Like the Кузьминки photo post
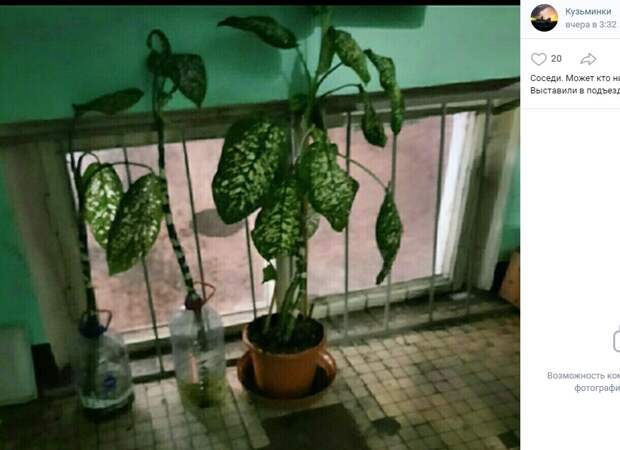The image size is (620, 450). 539,59
